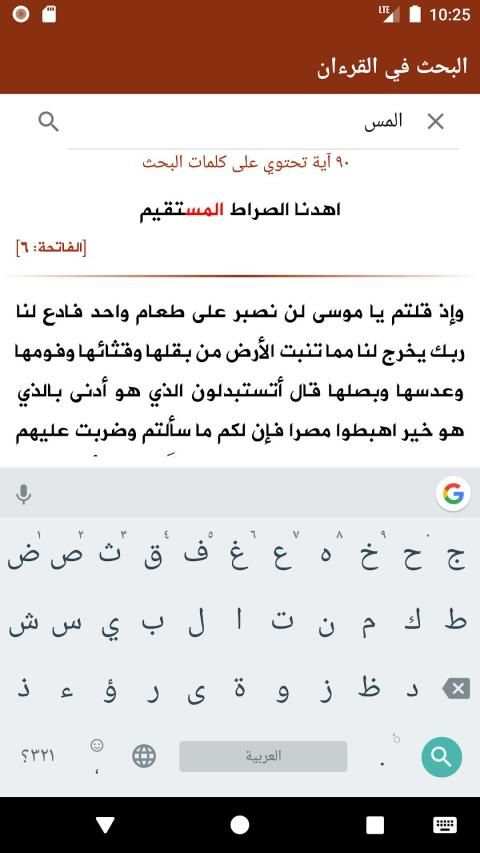Open the keyboard switcher icon in the navigation bar
The image size is (480, 853).
coord(444,825)
